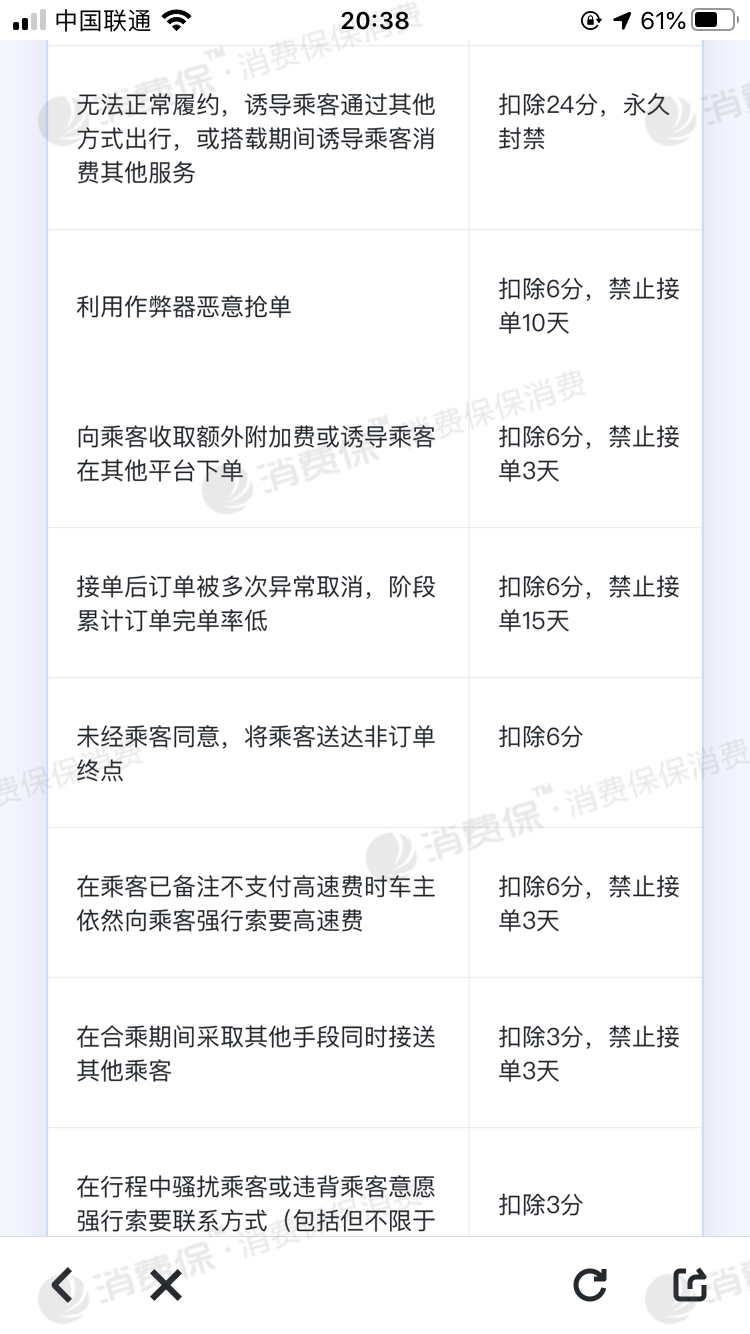
Task: Close the in-app browser page
Action: pyautogui.click(x=166, y=1284)
